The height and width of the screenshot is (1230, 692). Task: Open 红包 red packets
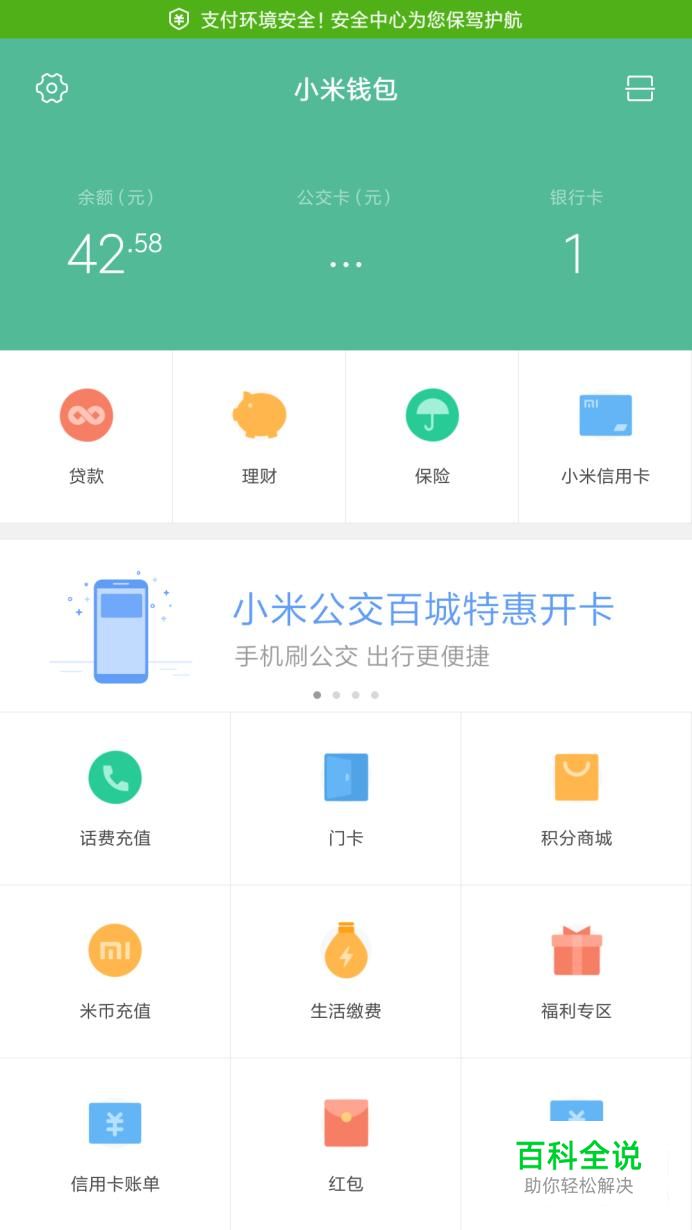pos(346,1144)
